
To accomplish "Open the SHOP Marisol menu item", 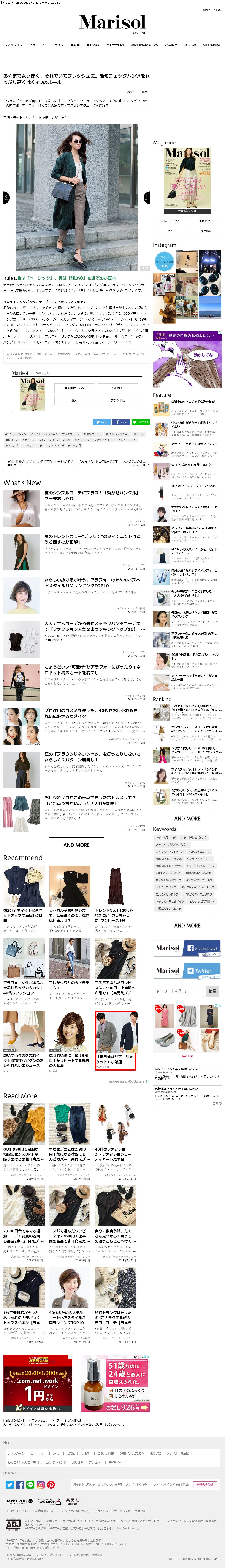I will [212, 45].
